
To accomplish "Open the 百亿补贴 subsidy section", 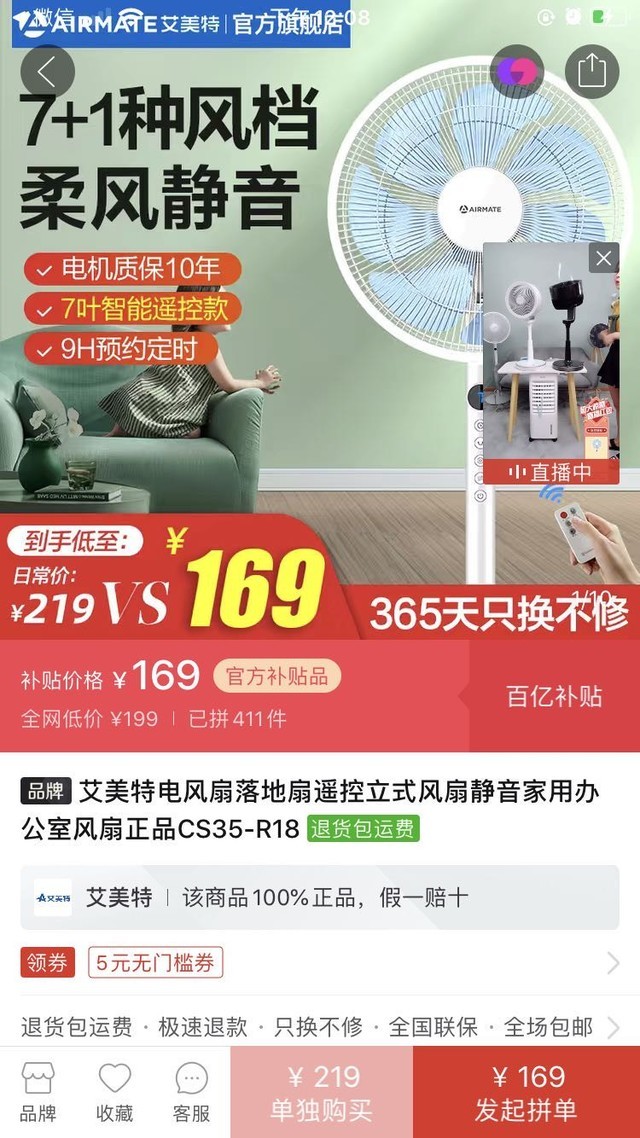I will pos(554,696).
